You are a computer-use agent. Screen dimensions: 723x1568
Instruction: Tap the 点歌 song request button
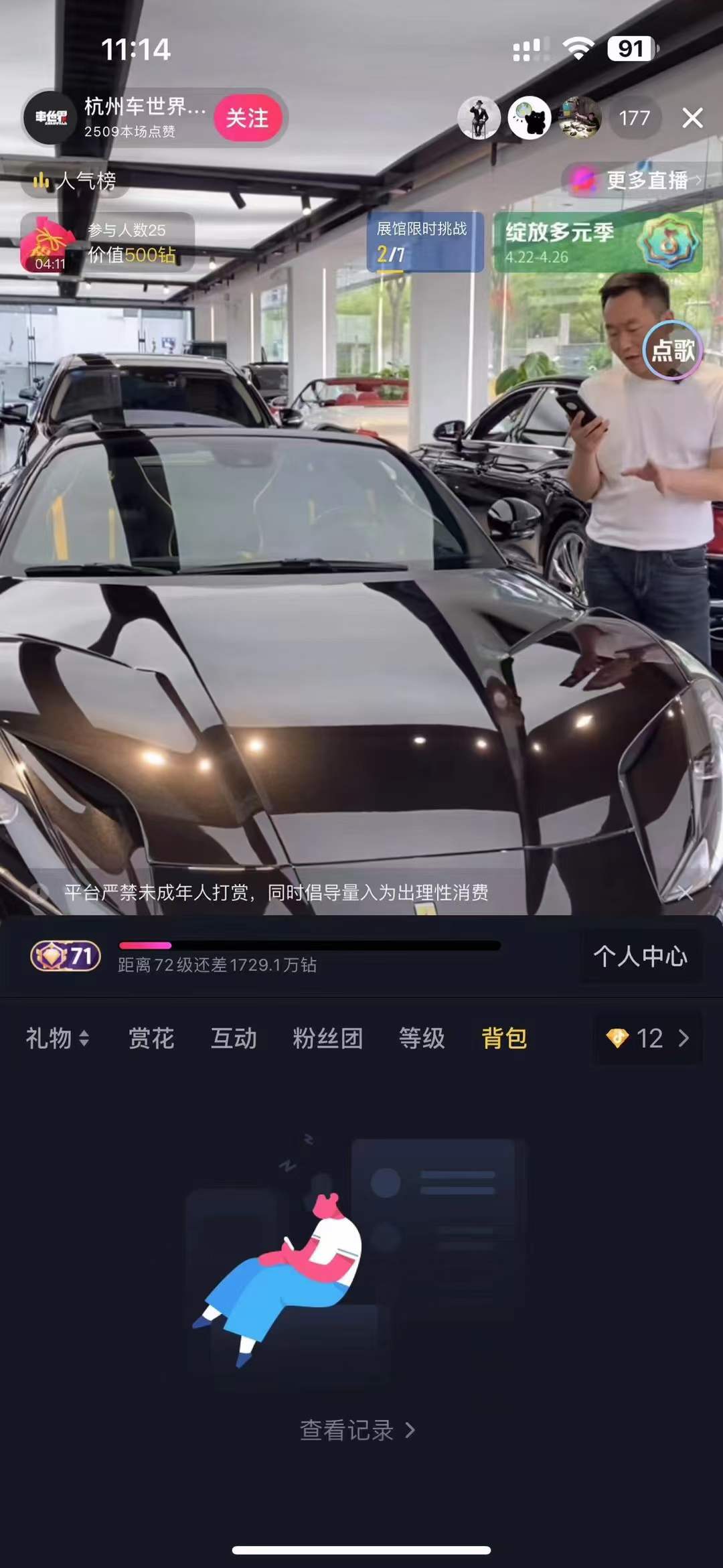point(672,350)
